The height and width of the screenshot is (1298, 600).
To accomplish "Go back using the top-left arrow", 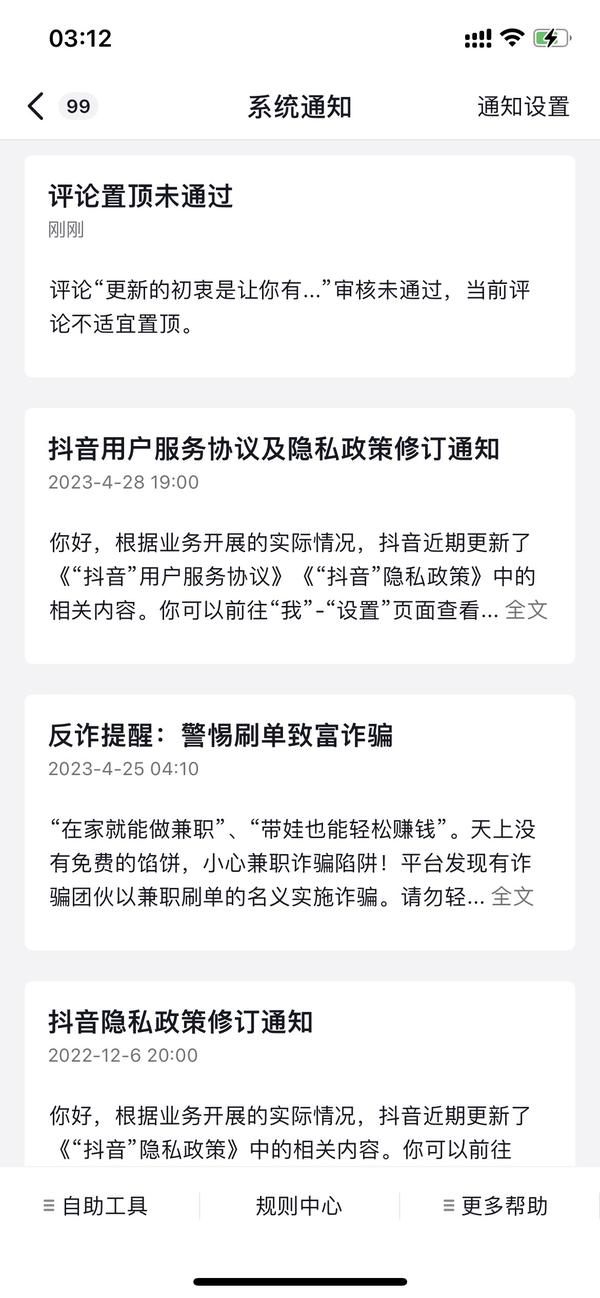I will (x=36, y=106).
